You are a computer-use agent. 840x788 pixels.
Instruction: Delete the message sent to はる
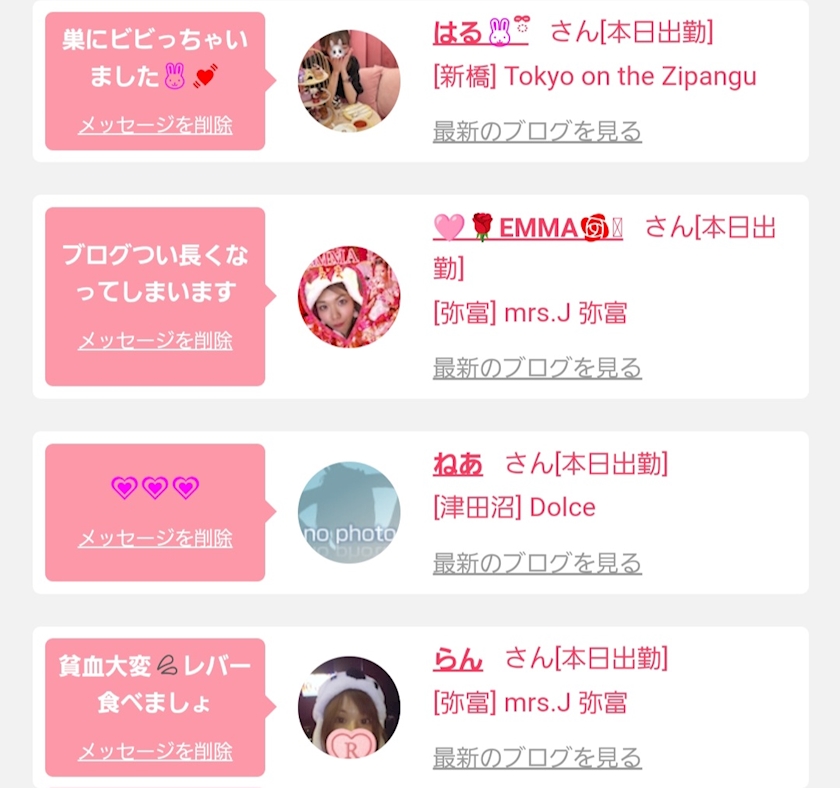[155, 125]
